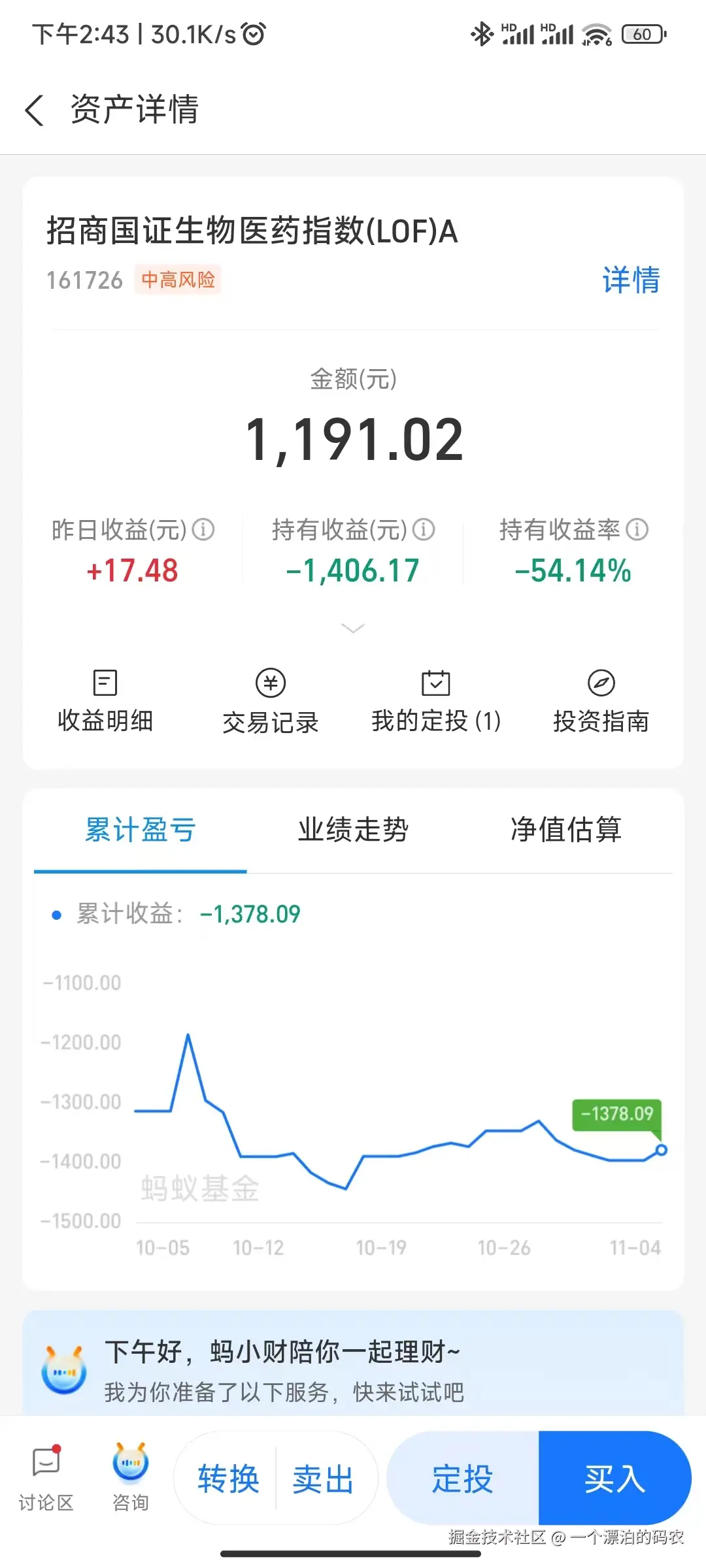Screen dimensions: 706x1568
Task: Switch to the 业绩走势 tab
Action: coord(352,830)
